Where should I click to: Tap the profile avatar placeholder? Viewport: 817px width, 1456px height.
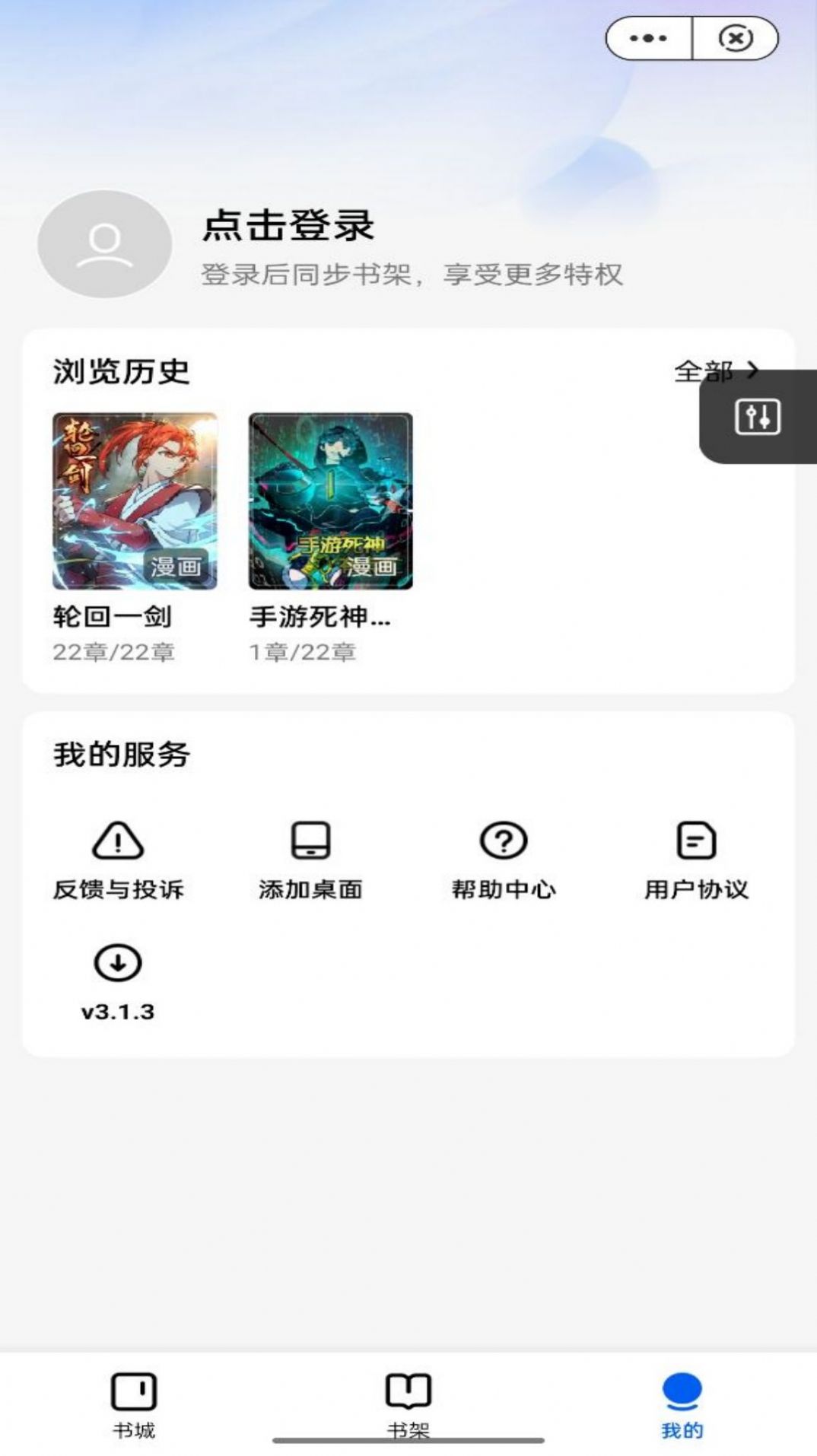point(105,244)
